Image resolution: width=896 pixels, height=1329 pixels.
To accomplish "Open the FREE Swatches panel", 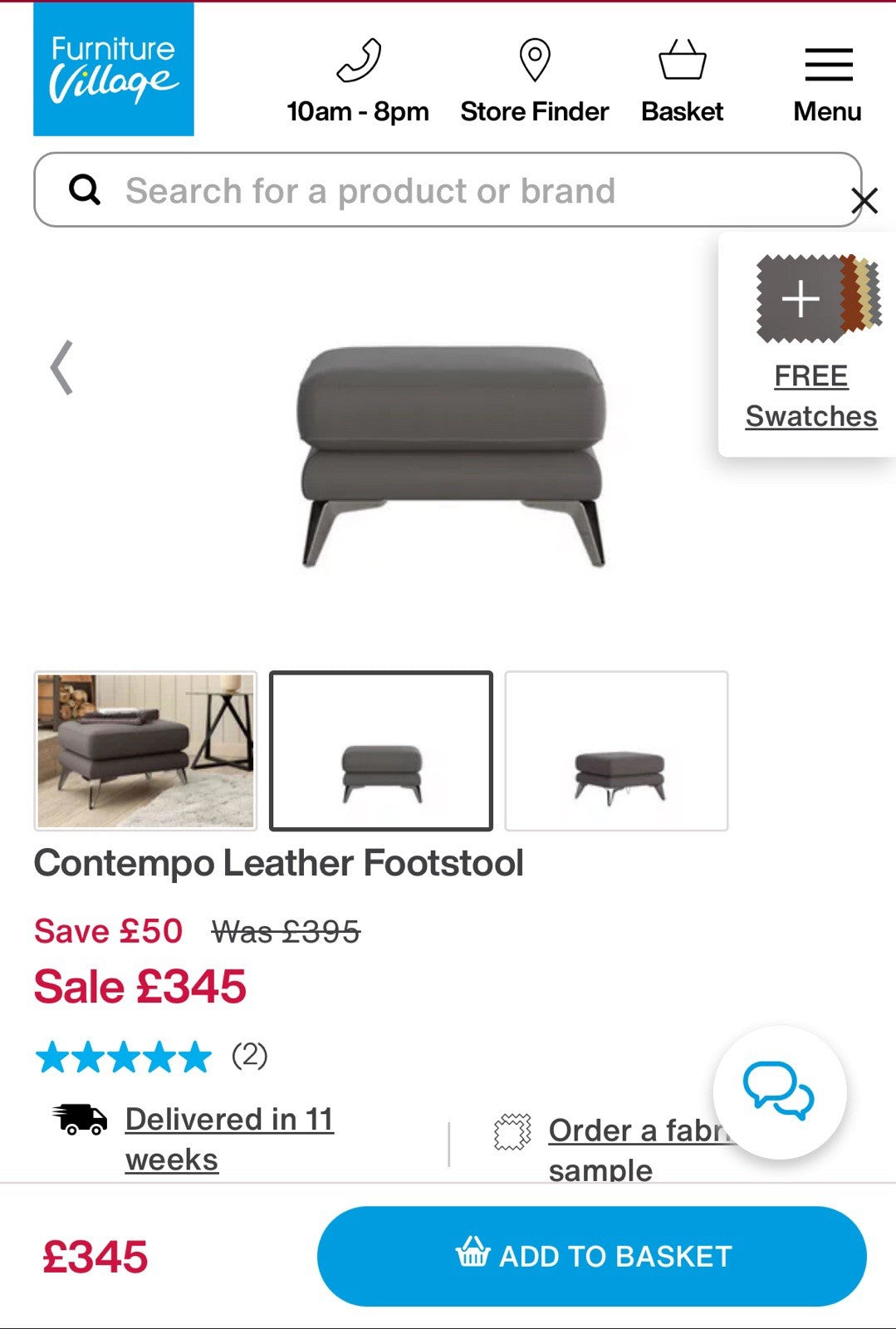I will click(810, 346).
